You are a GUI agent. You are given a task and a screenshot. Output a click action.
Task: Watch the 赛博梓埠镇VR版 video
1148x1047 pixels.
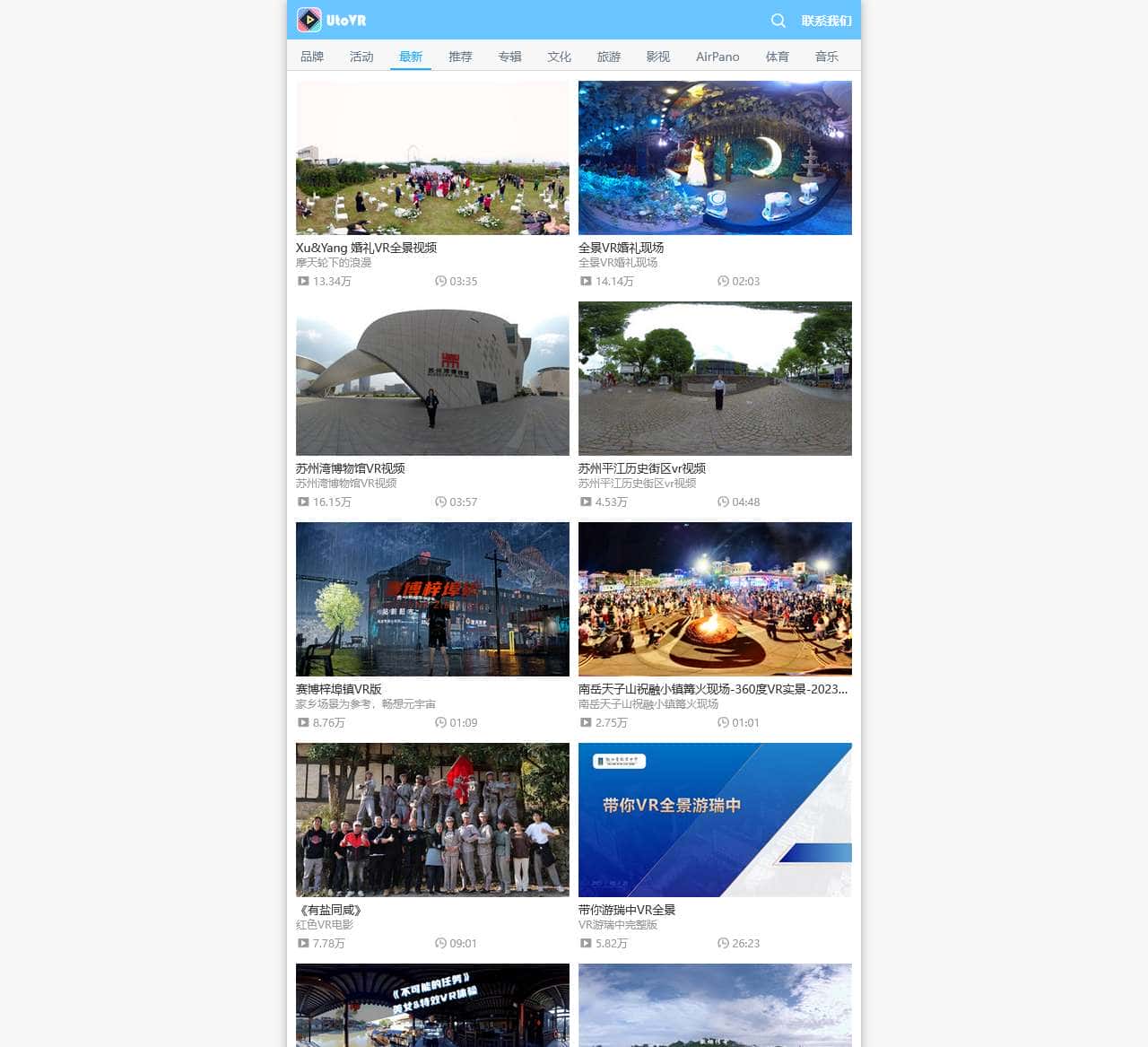432,599
